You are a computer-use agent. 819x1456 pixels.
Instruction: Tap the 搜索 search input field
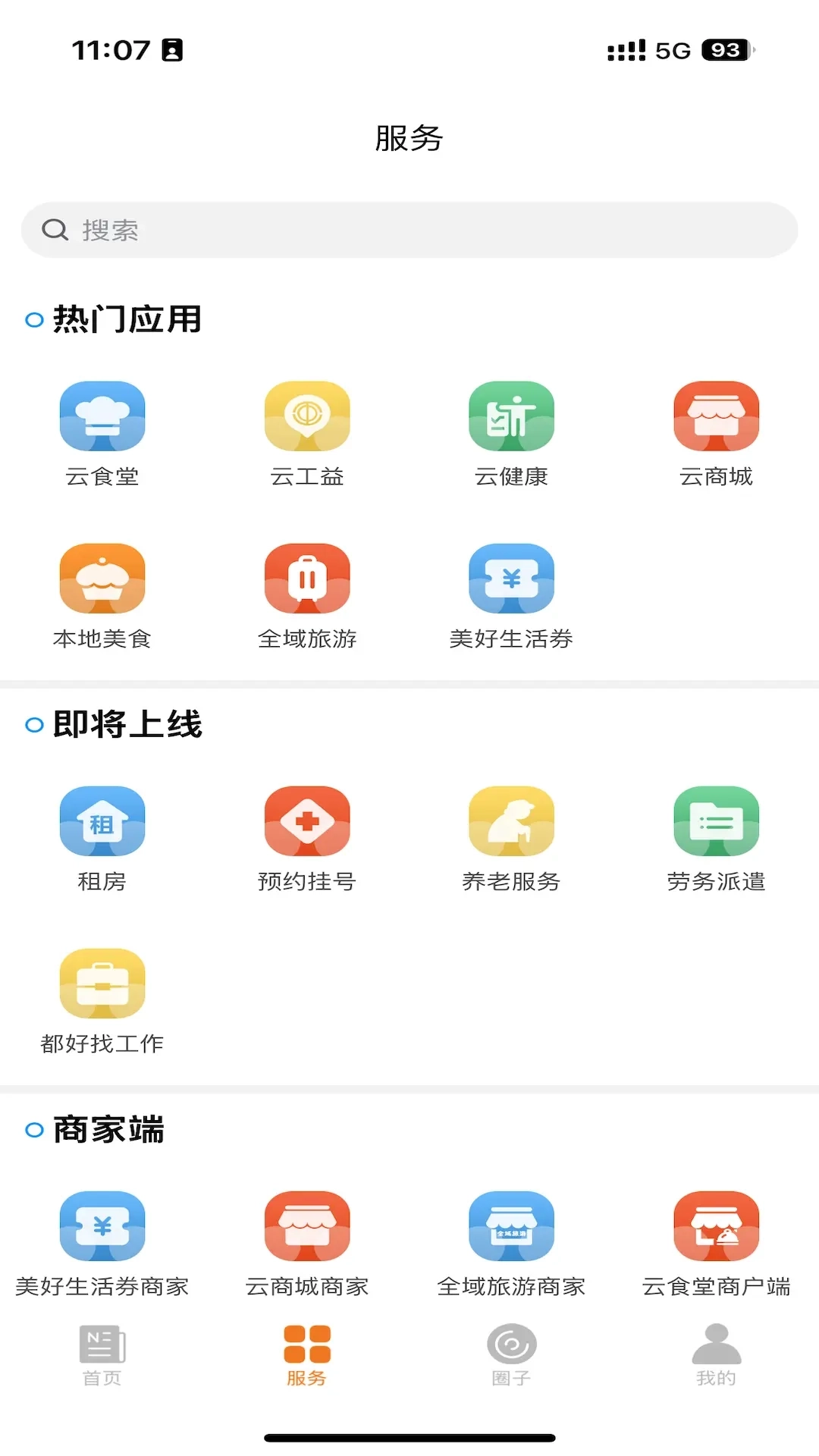pyautogui.click(x=409, y=229)
